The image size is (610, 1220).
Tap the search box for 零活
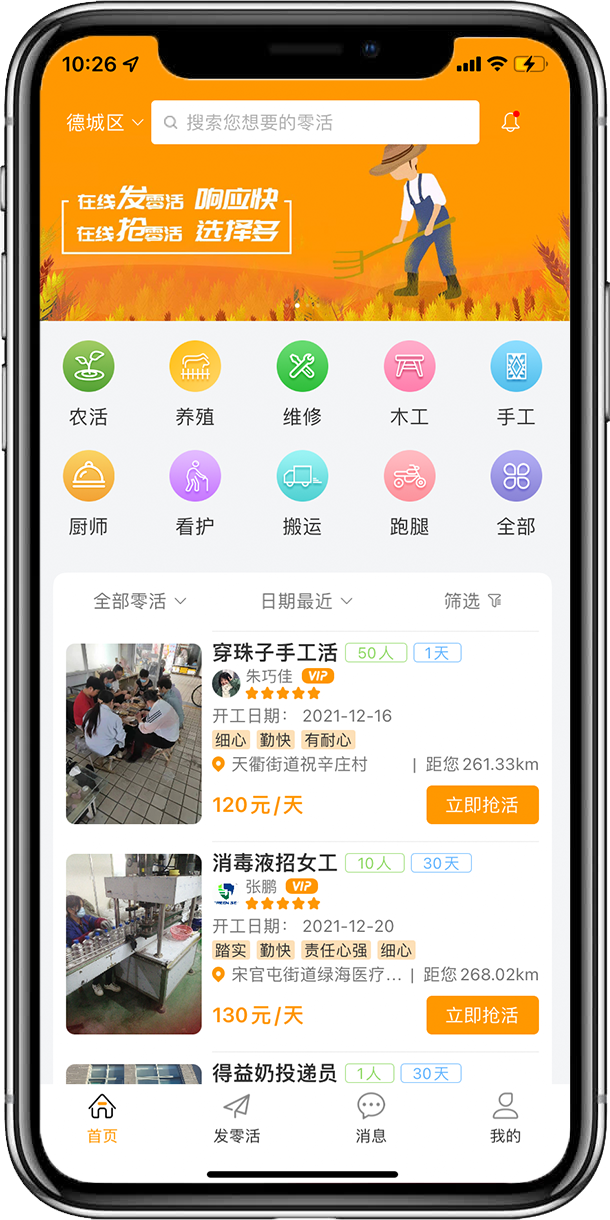click(x=315, y=123)
